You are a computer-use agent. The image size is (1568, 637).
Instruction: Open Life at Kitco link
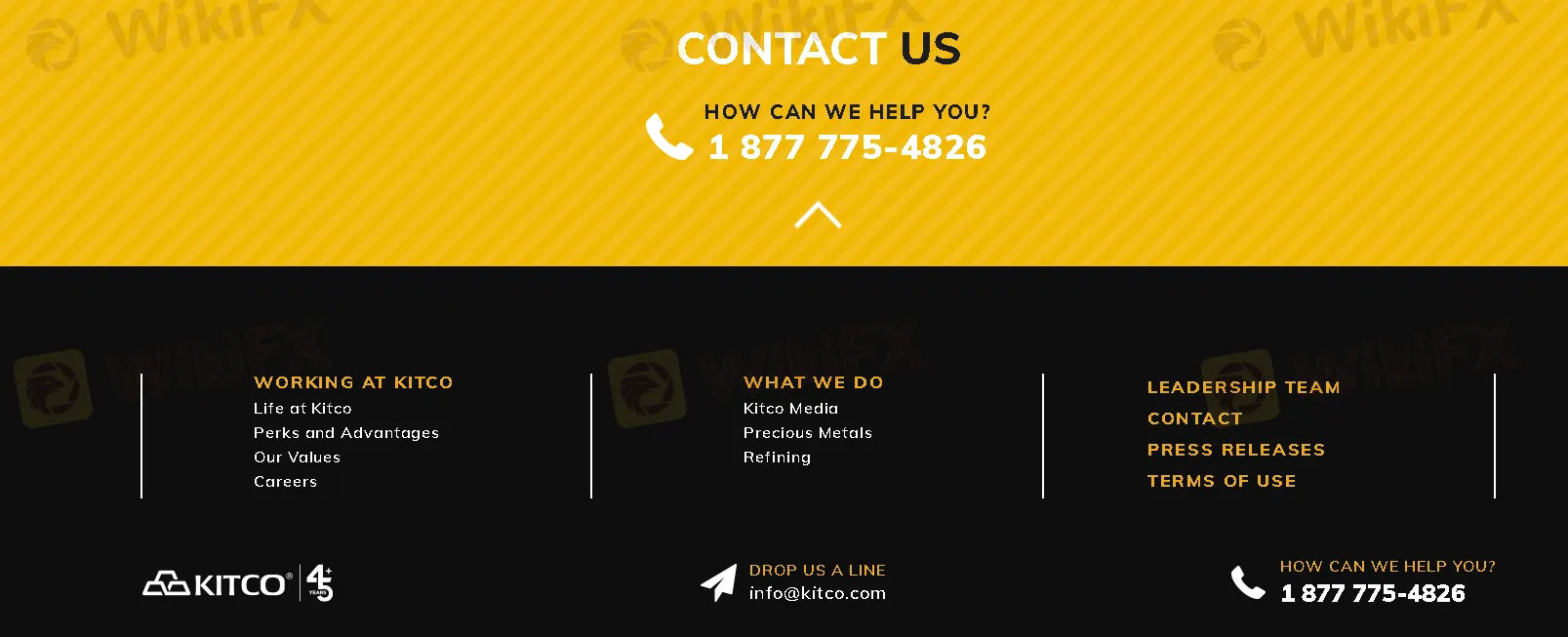(x=302, y=409)
